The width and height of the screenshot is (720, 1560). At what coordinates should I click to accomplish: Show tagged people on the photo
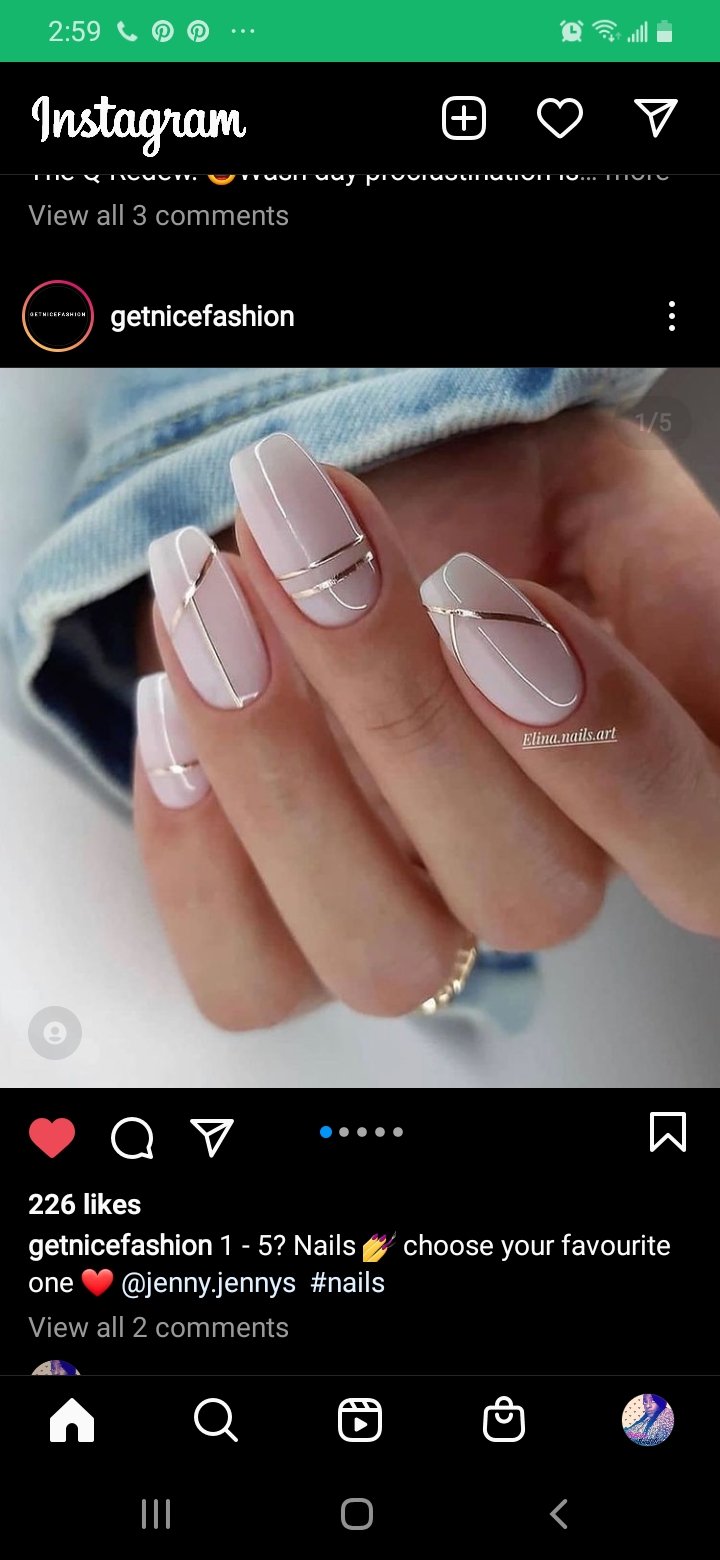coord(55,1032)
